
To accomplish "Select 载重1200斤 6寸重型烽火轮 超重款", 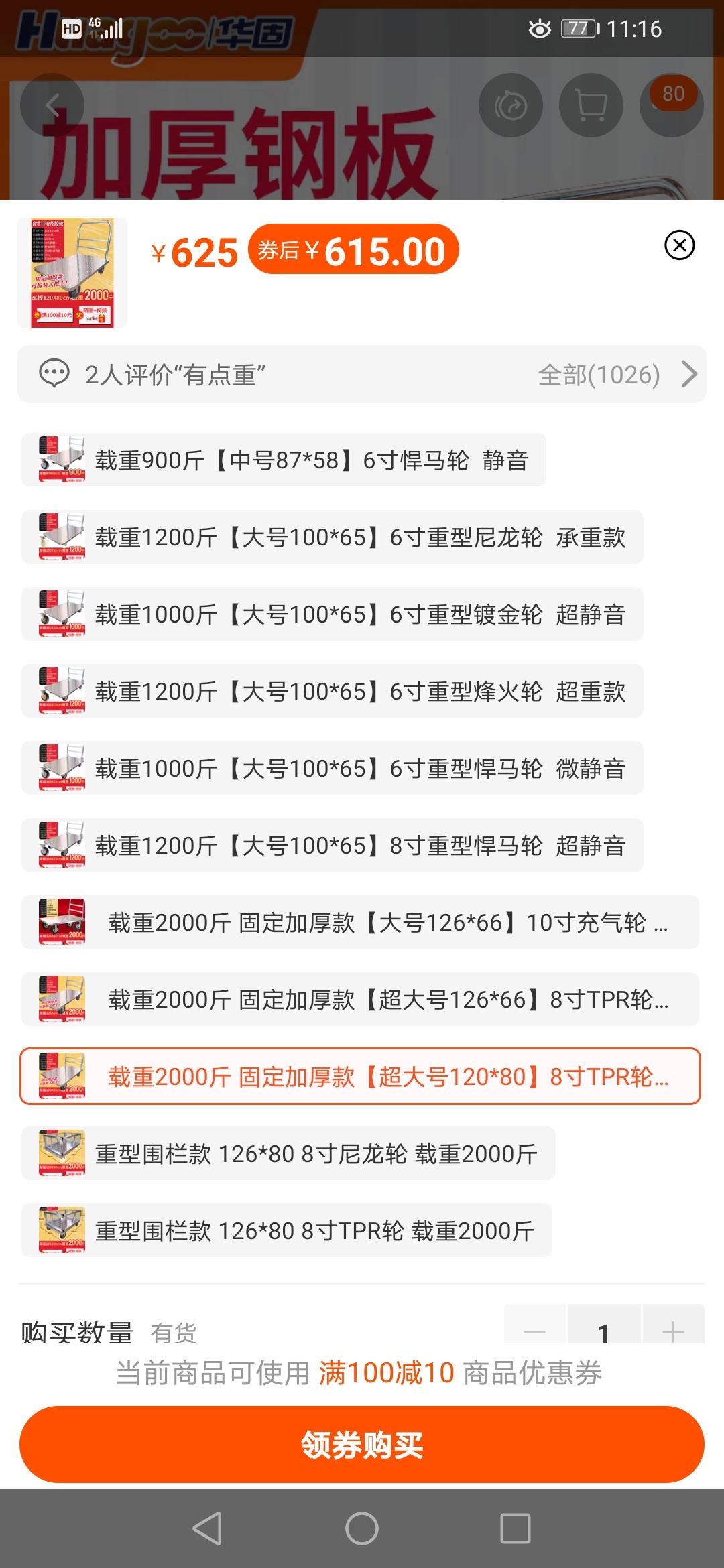I will coord(333,691).
